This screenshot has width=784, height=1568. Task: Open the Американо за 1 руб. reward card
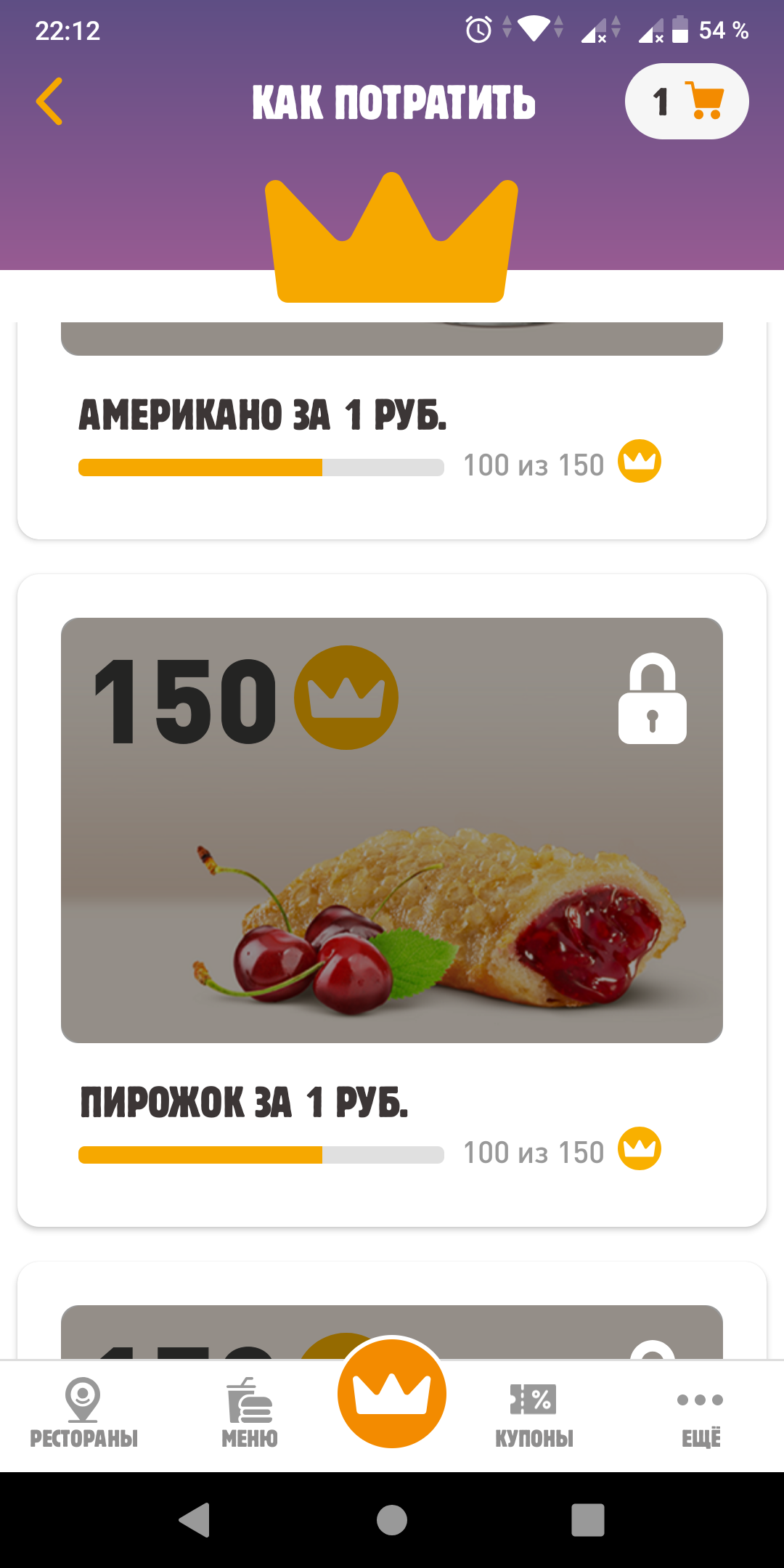[x=392, y=430]
